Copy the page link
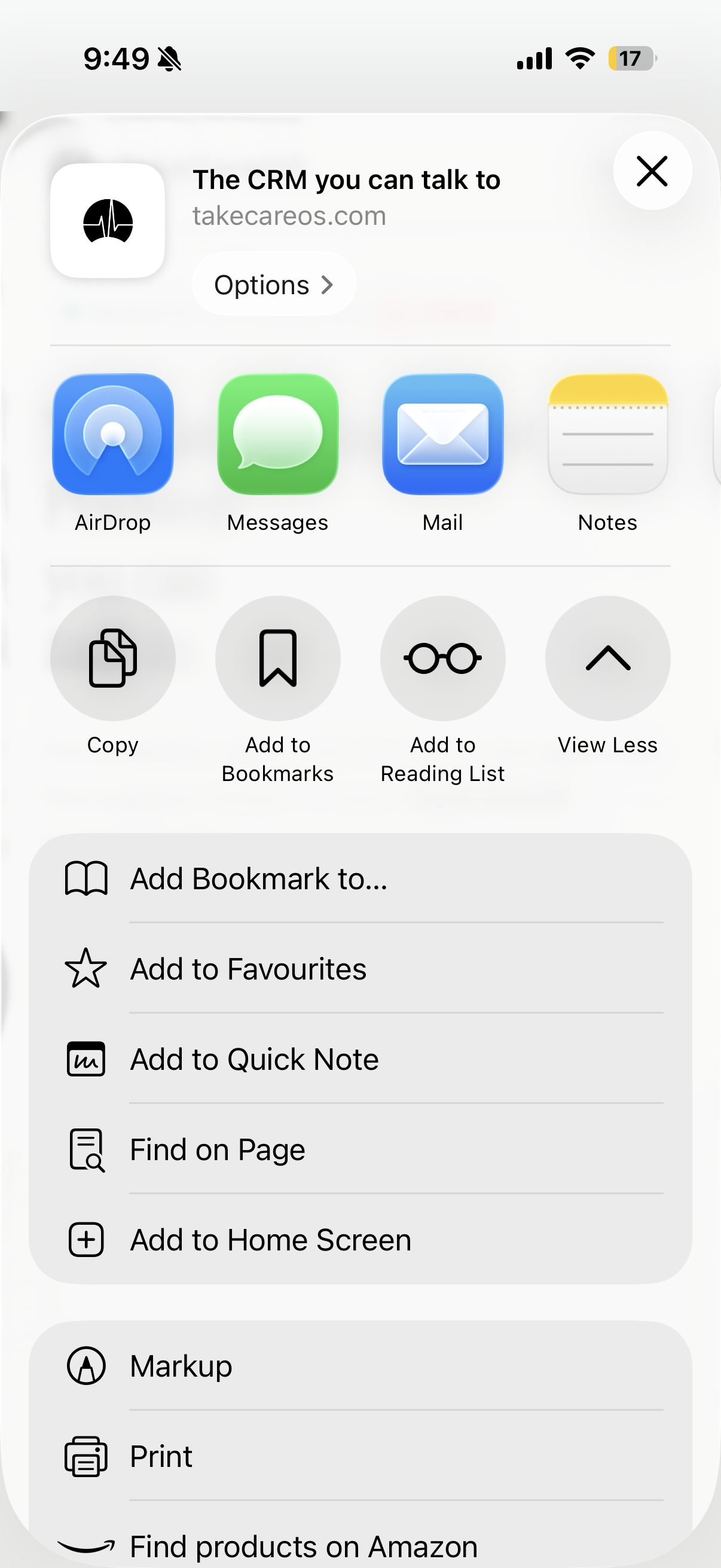The height and width of the screenshot is (1568, 721). click(x=113, y=658)
